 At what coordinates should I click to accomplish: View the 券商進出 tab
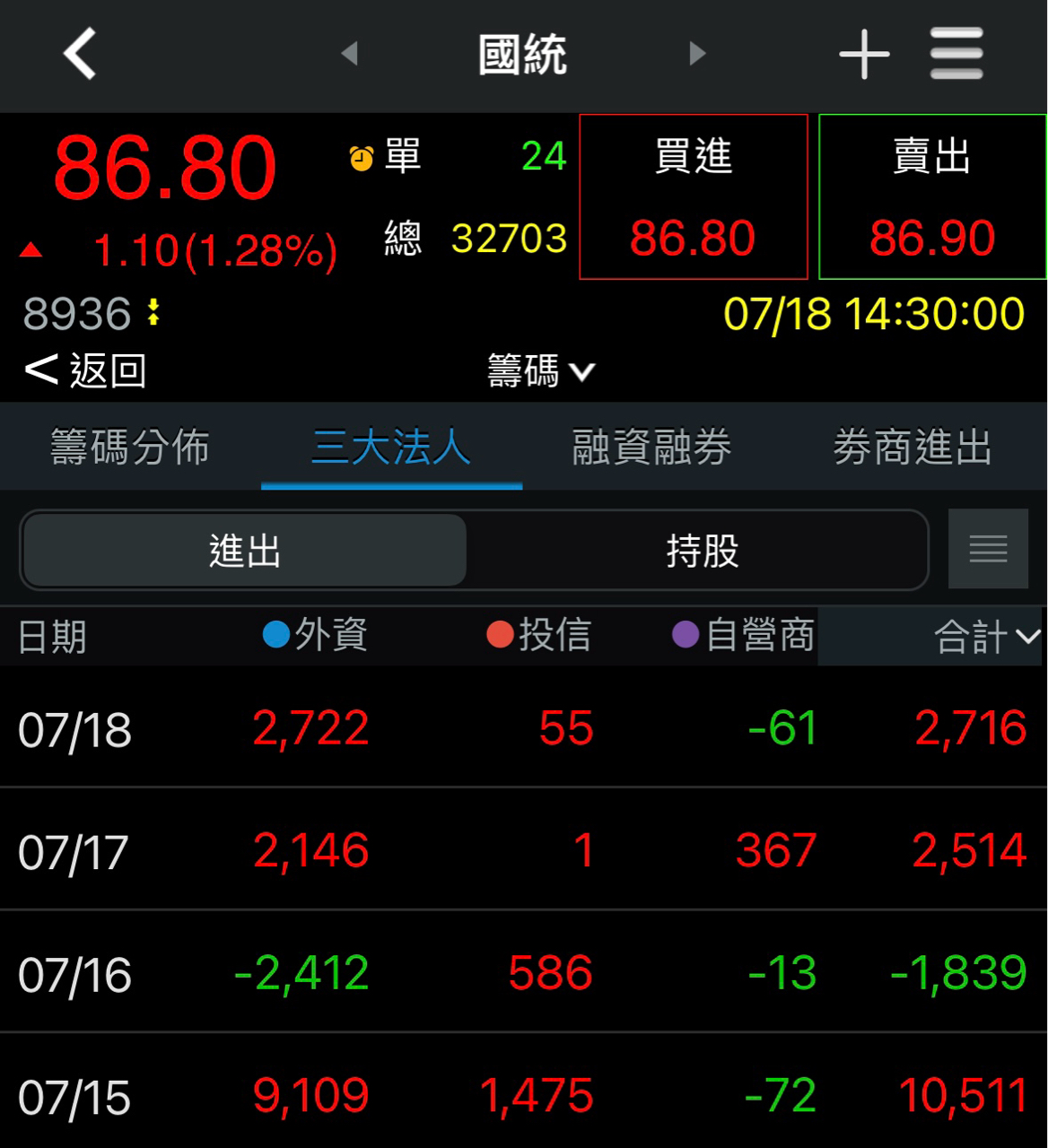tap(913, 447)
